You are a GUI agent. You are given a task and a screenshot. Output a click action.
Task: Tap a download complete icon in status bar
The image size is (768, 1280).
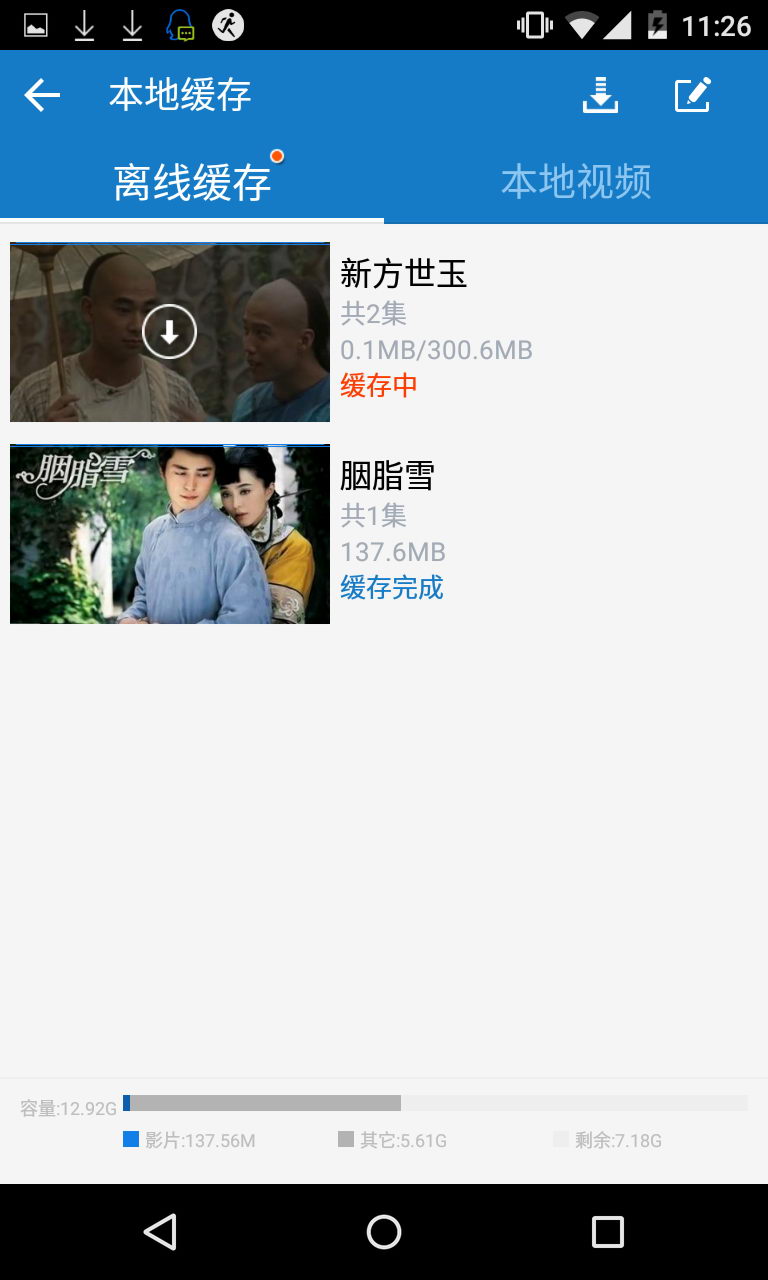pyautogui.click(x=84, y=24)
